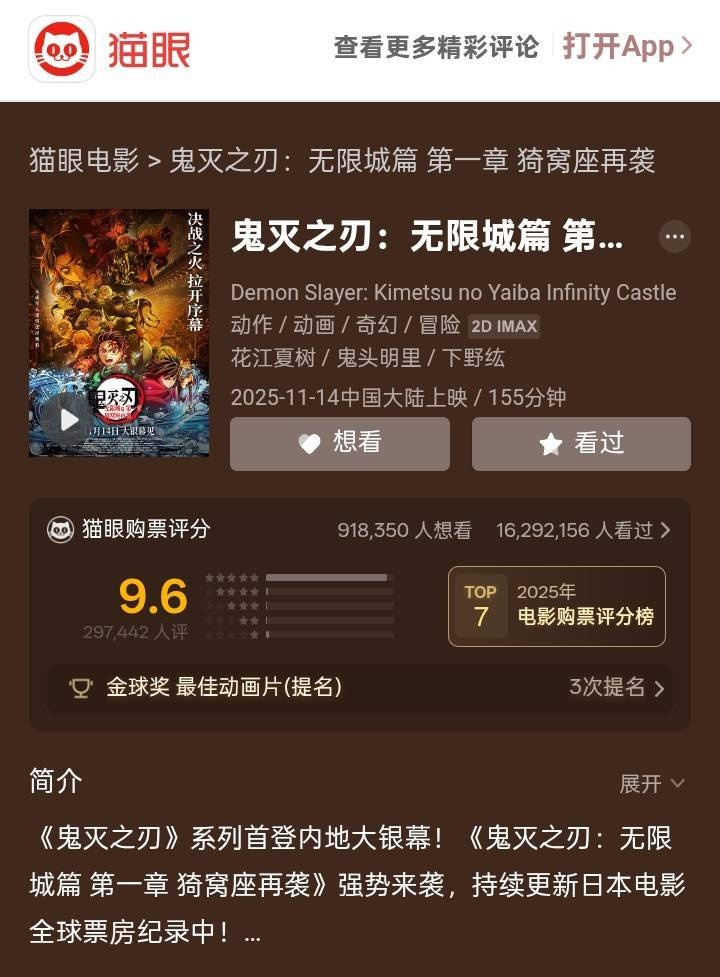Open the 16,292,156 人看过 details

pos(583,530)
